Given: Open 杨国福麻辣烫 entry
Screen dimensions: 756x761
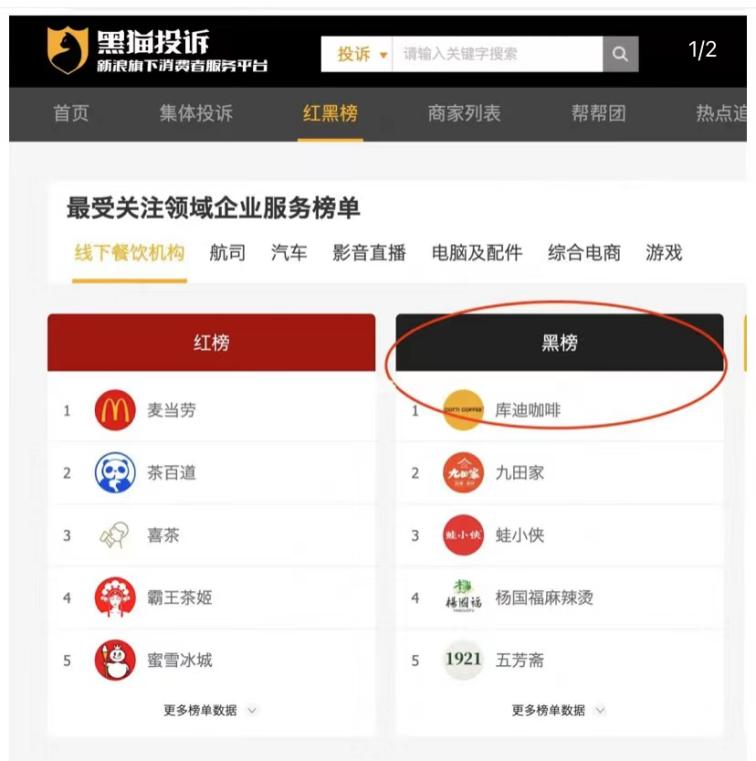Looking at the screenshot, I should pyautogui.click(x=543, y=598).
